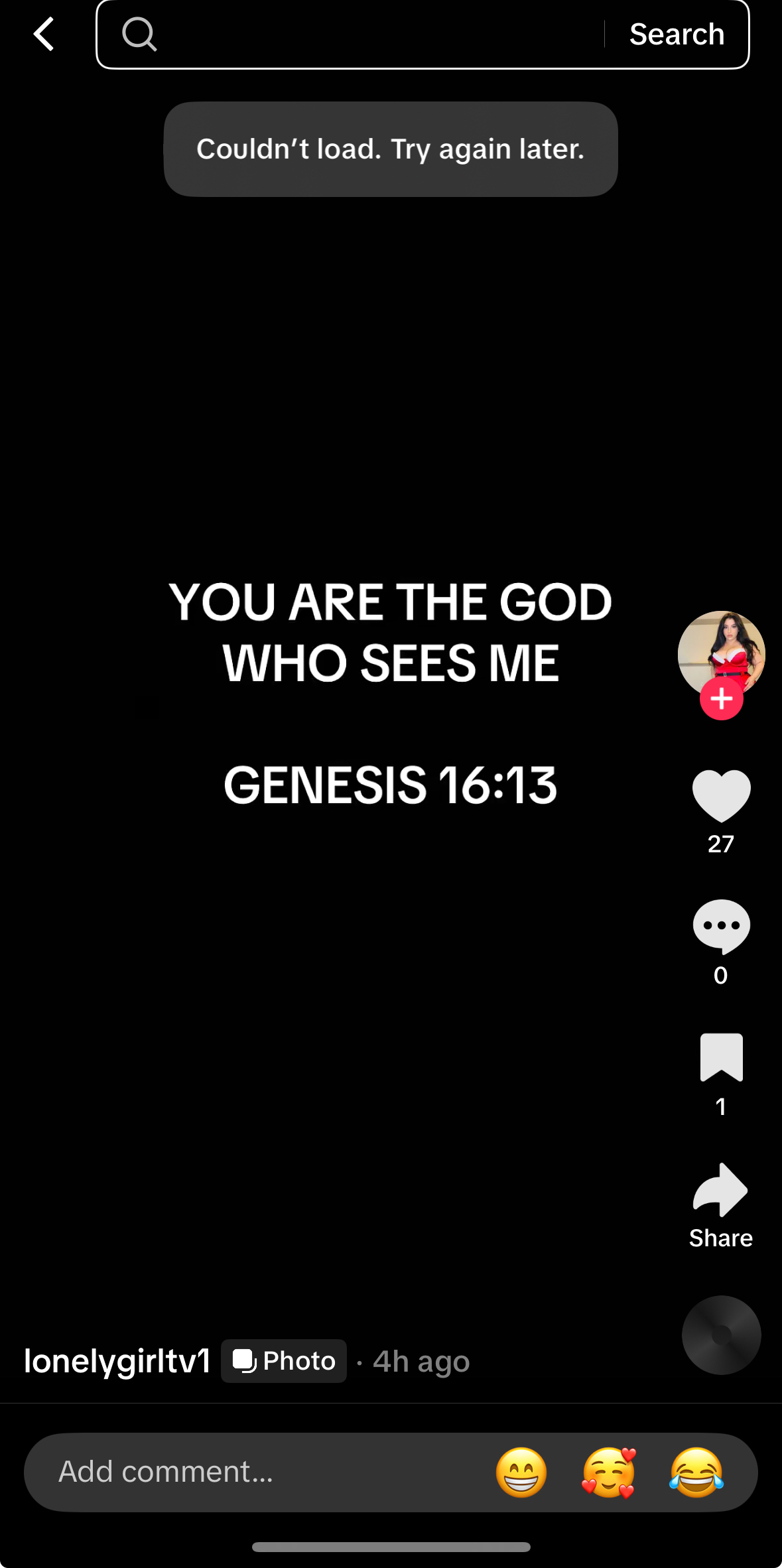Tap the Photo chip

click(x=284, y=1361)
